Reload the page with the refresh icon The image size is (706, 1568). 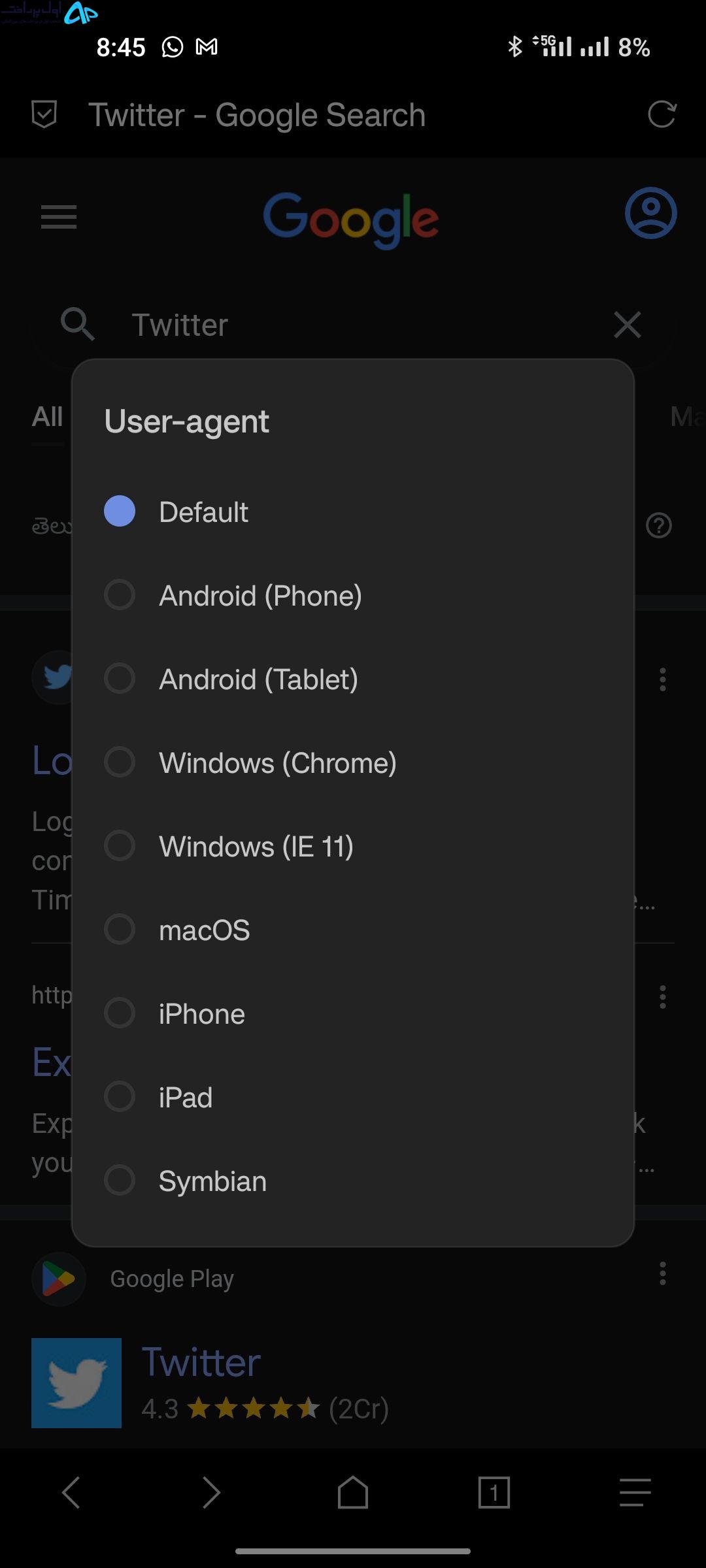[662, 114]
